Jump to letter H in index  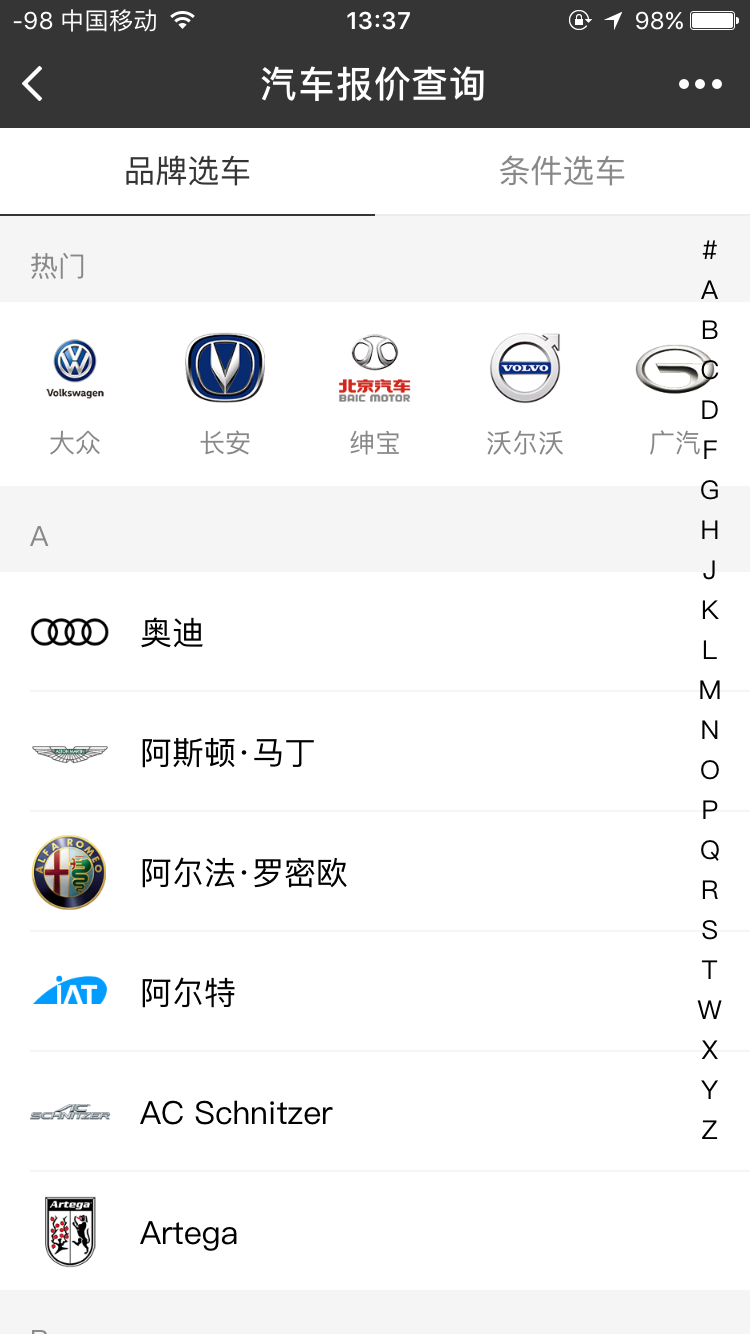(x=710, y=530)
